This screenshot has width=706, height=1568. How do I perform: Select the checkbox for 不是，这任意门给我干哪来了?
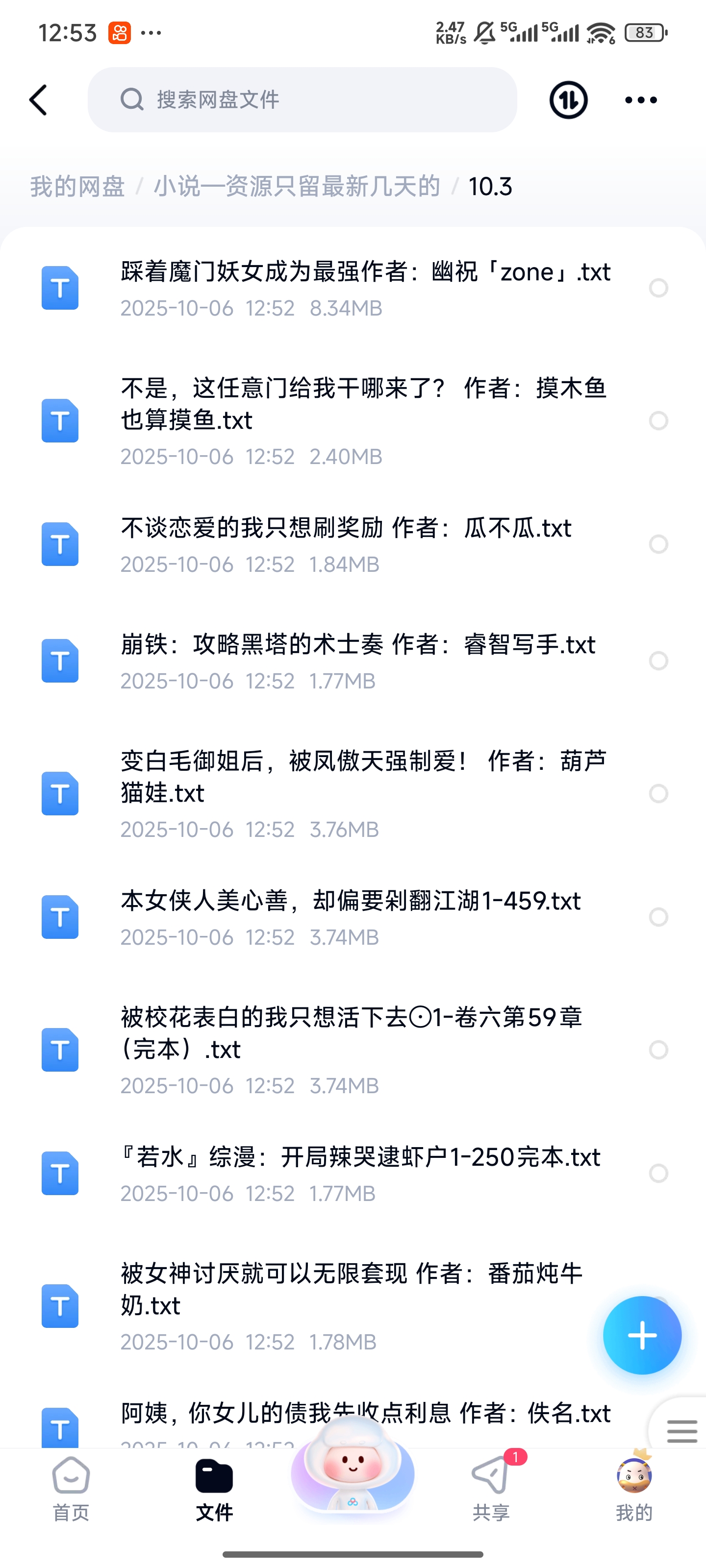point(658,420)
